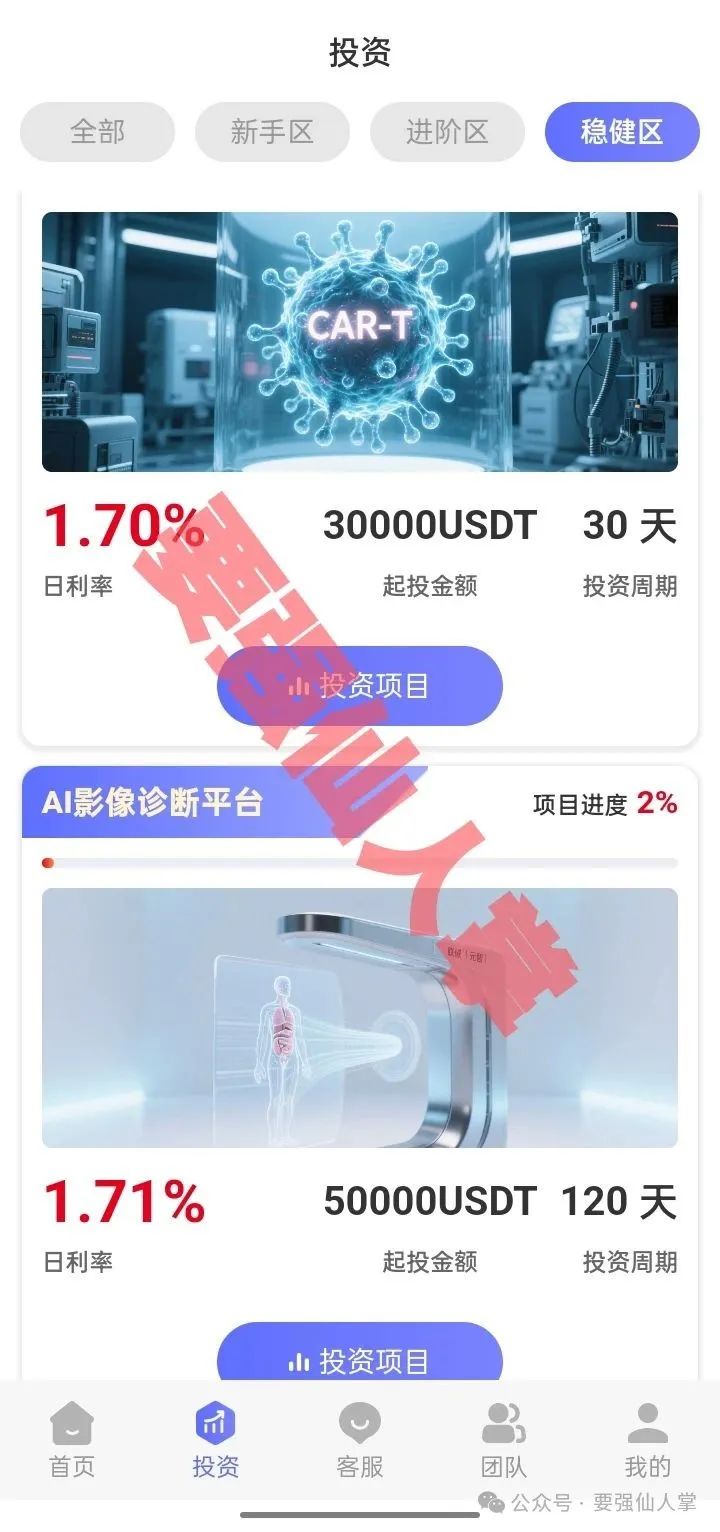Open 我的 profile using the person icon
Viewport: 720px width, 1532px height.
[x=648, y=1420]
